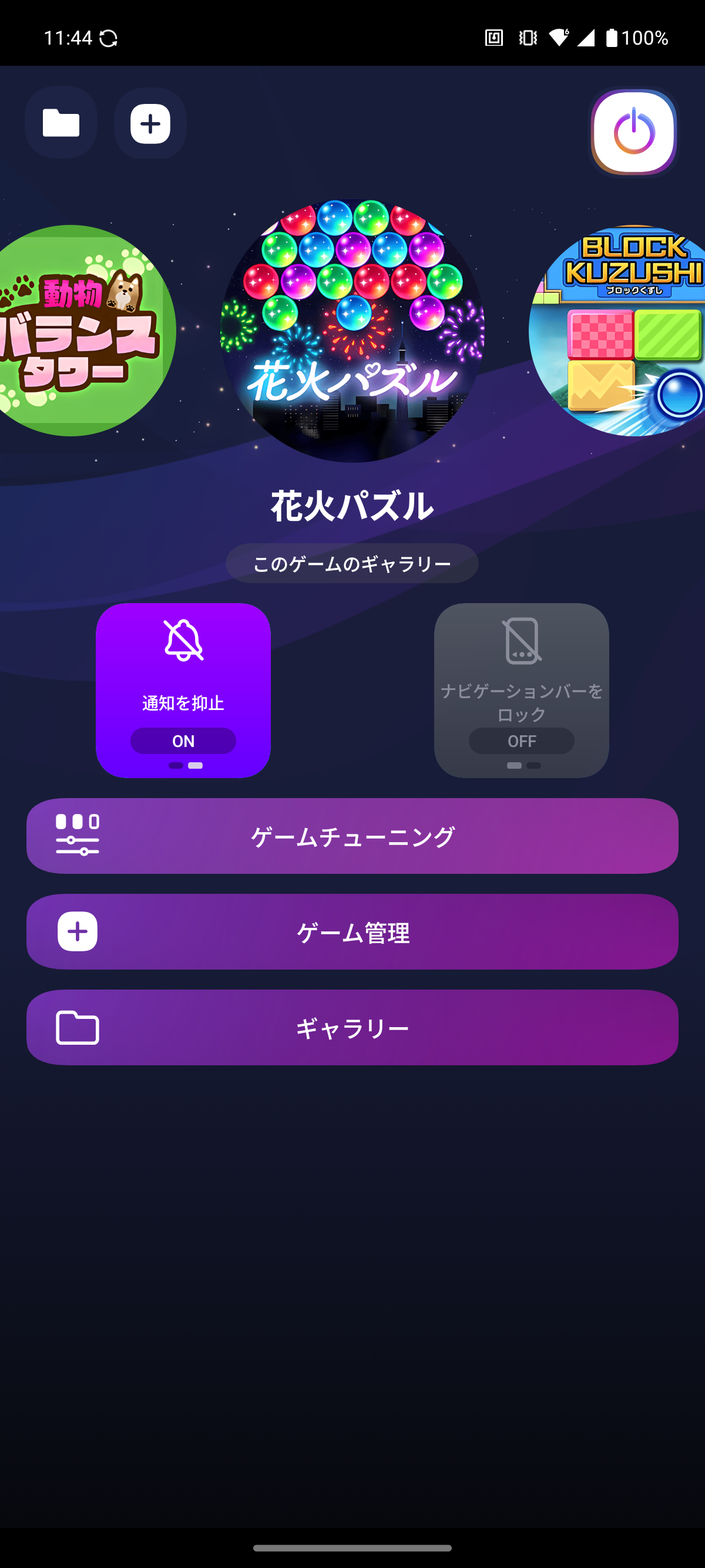Tap the add game plus icon
Screen dimensions: 705x1568
150,123
